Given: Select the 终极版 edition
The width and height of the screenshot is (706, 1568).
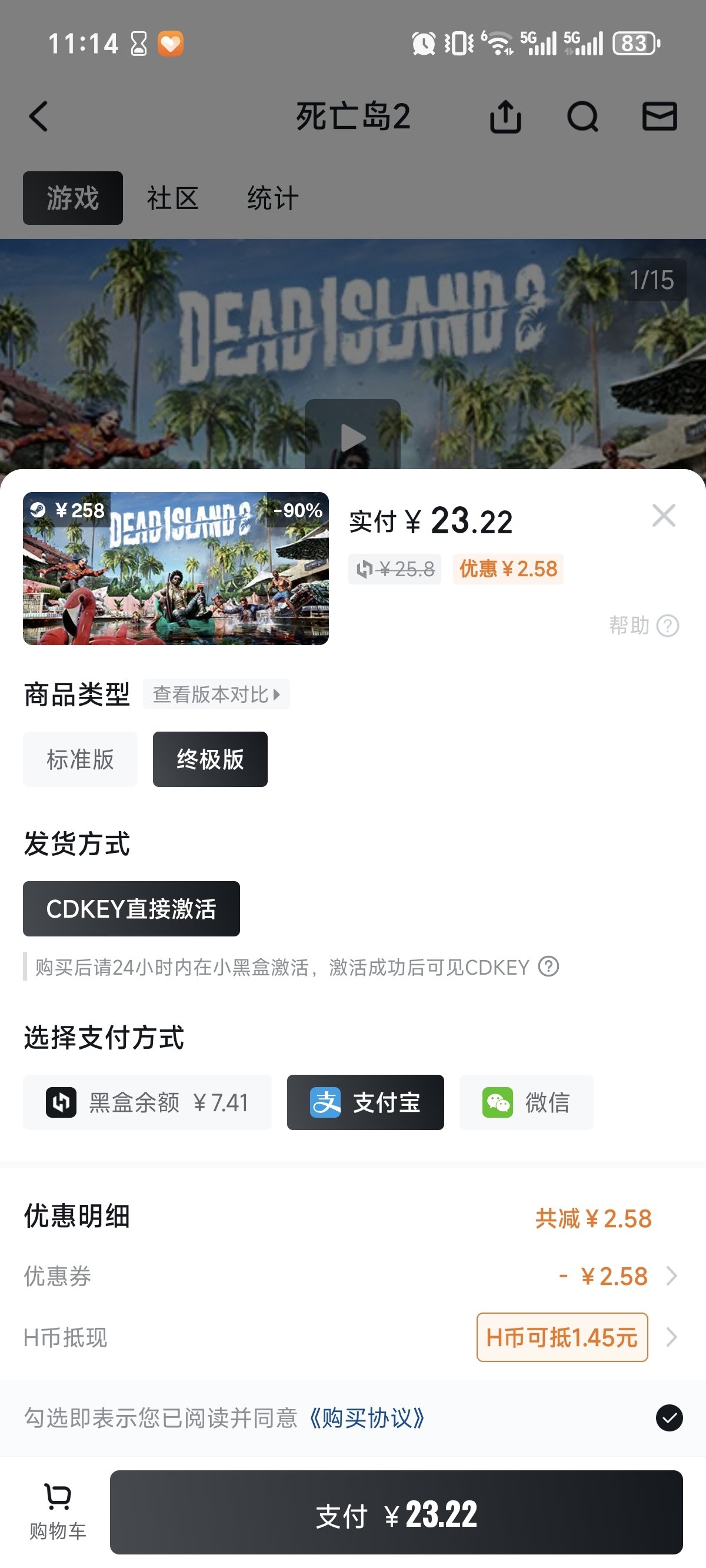Looking at the screenshot, I should click(210, 759).
